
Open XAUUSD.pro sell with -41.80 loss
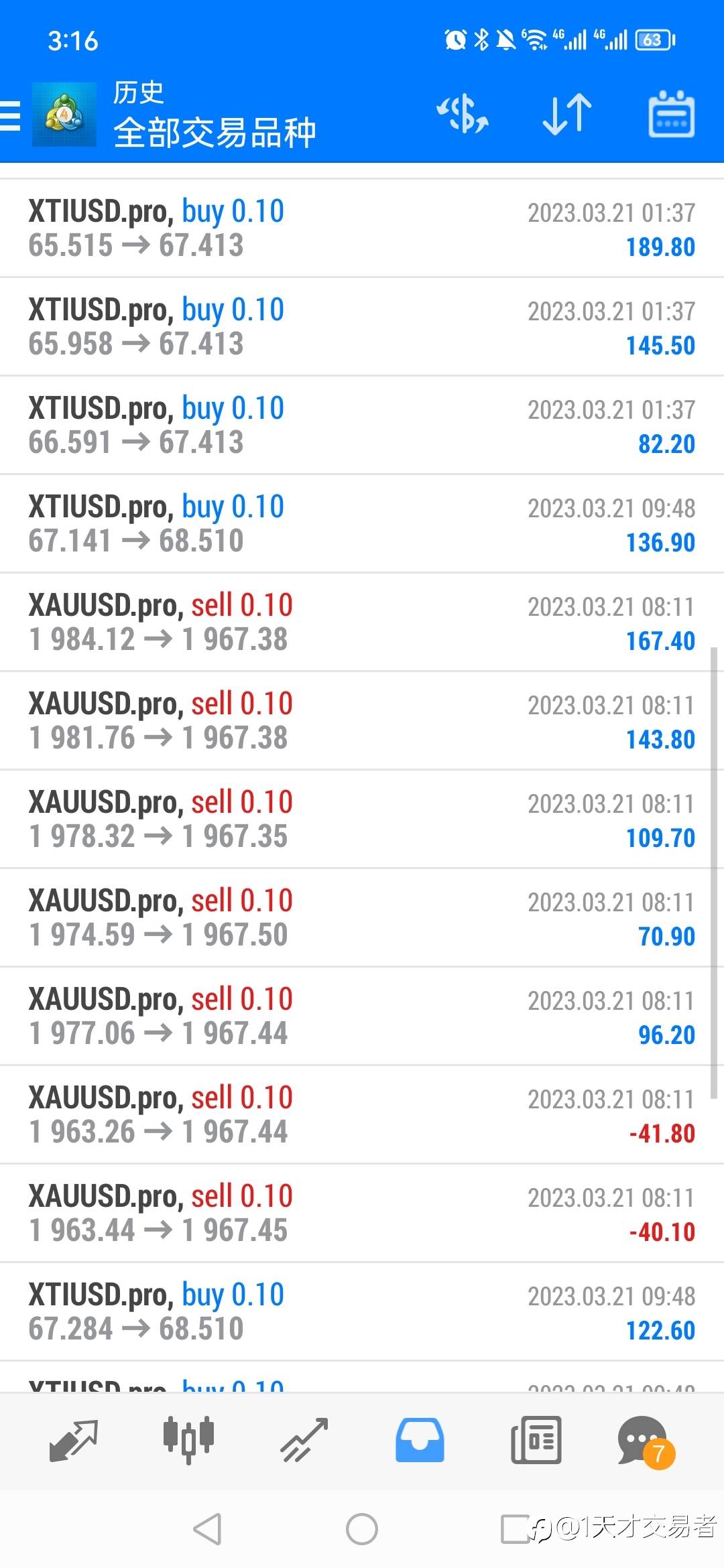(362, 1114)
